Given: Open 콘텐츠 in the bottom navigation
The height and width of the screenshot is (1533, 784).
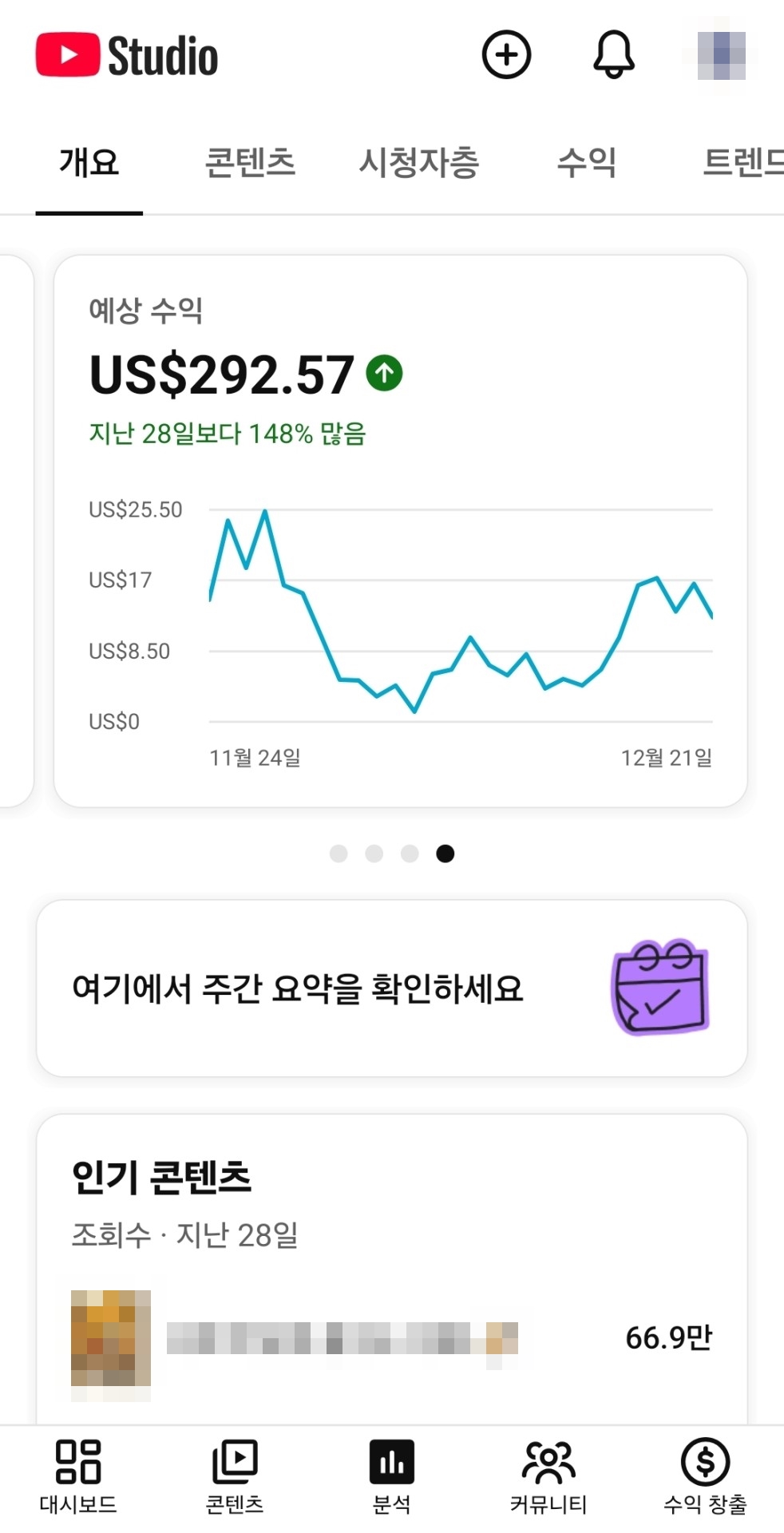Looking at the screenshot, I should coord(235,1476).
